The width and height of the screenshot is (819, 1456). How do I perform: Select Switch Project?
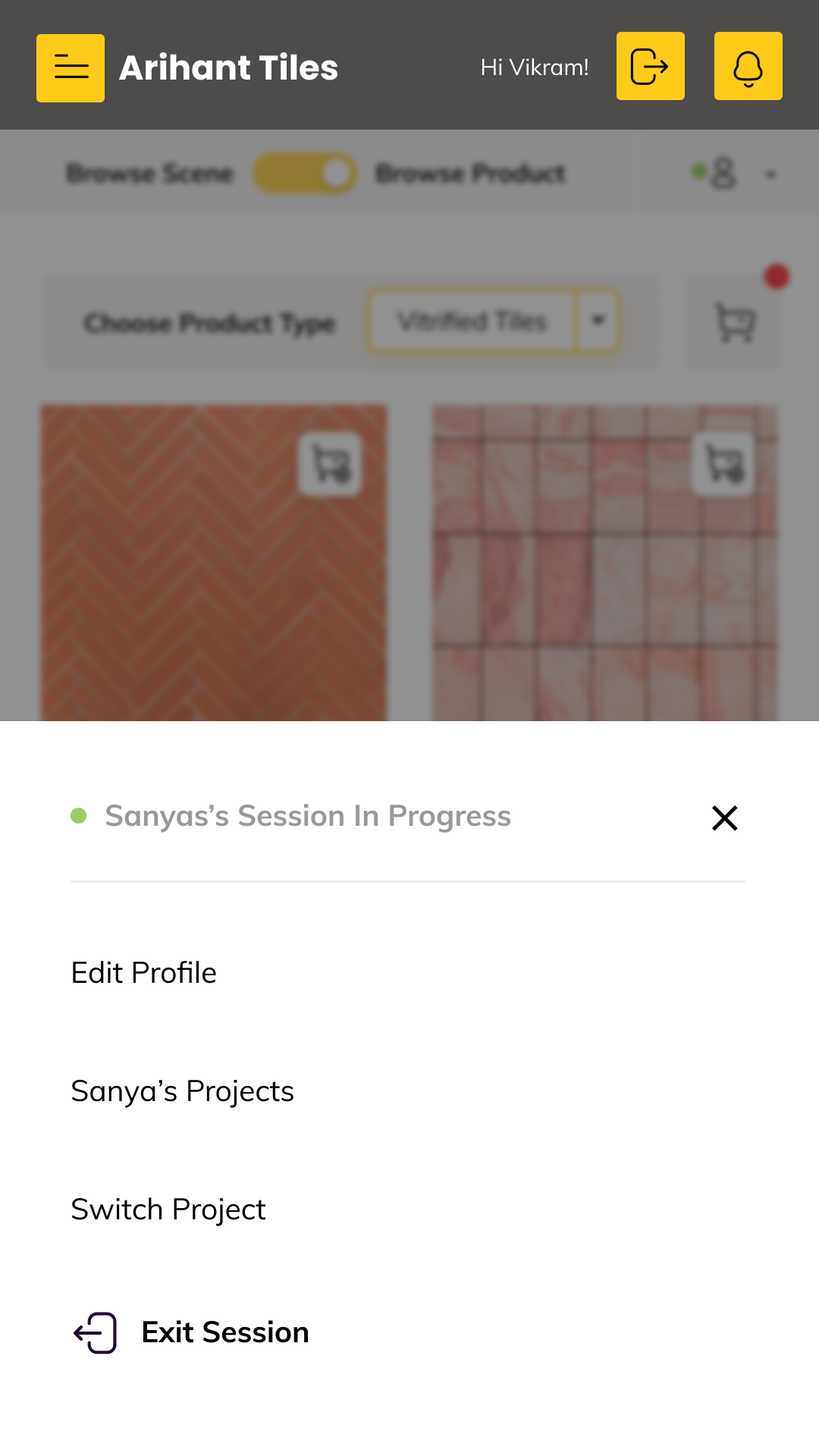(168, 1210)
